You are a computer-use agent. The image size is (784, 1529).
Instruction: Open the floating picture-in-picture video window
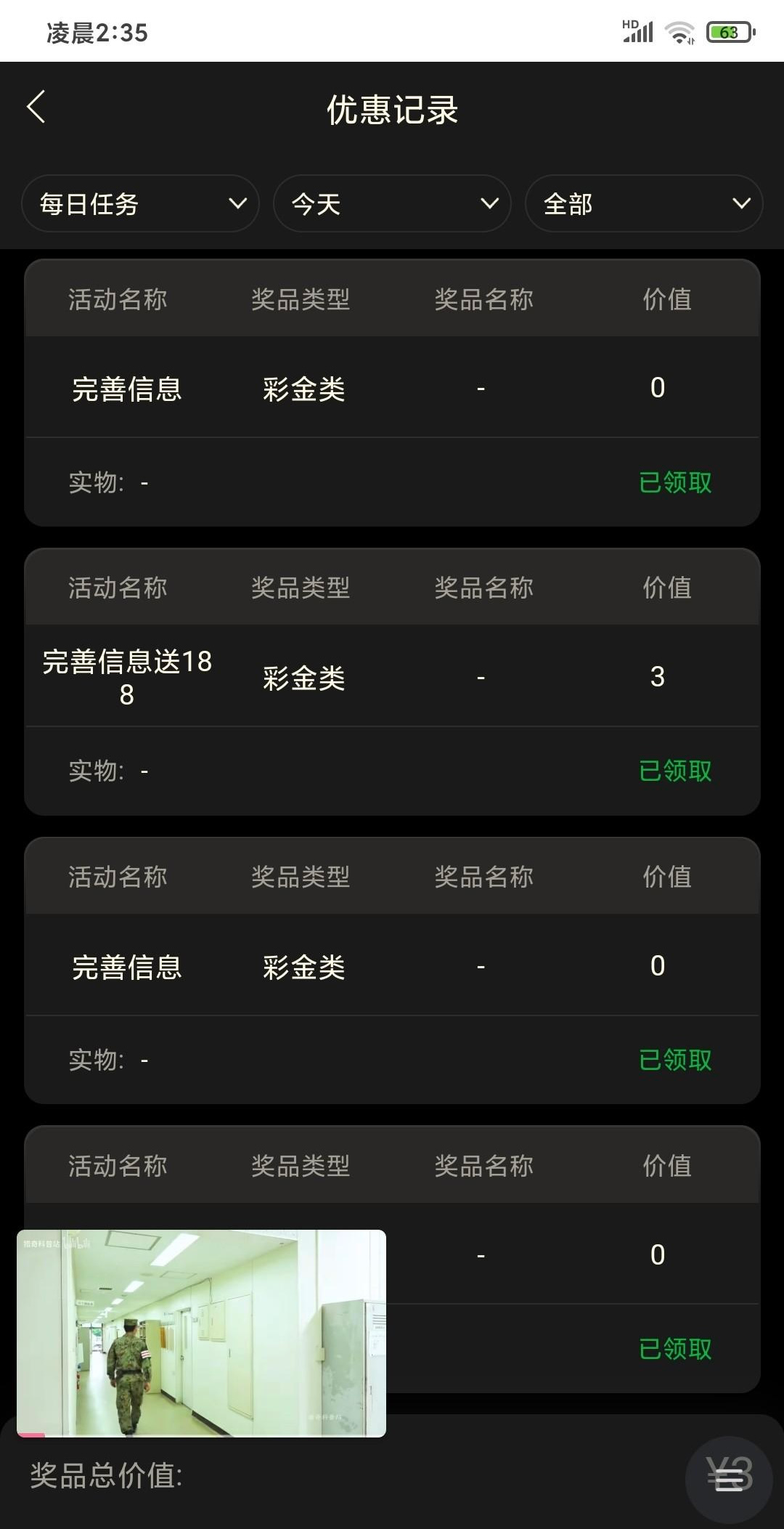click(x=201, y=1333)
